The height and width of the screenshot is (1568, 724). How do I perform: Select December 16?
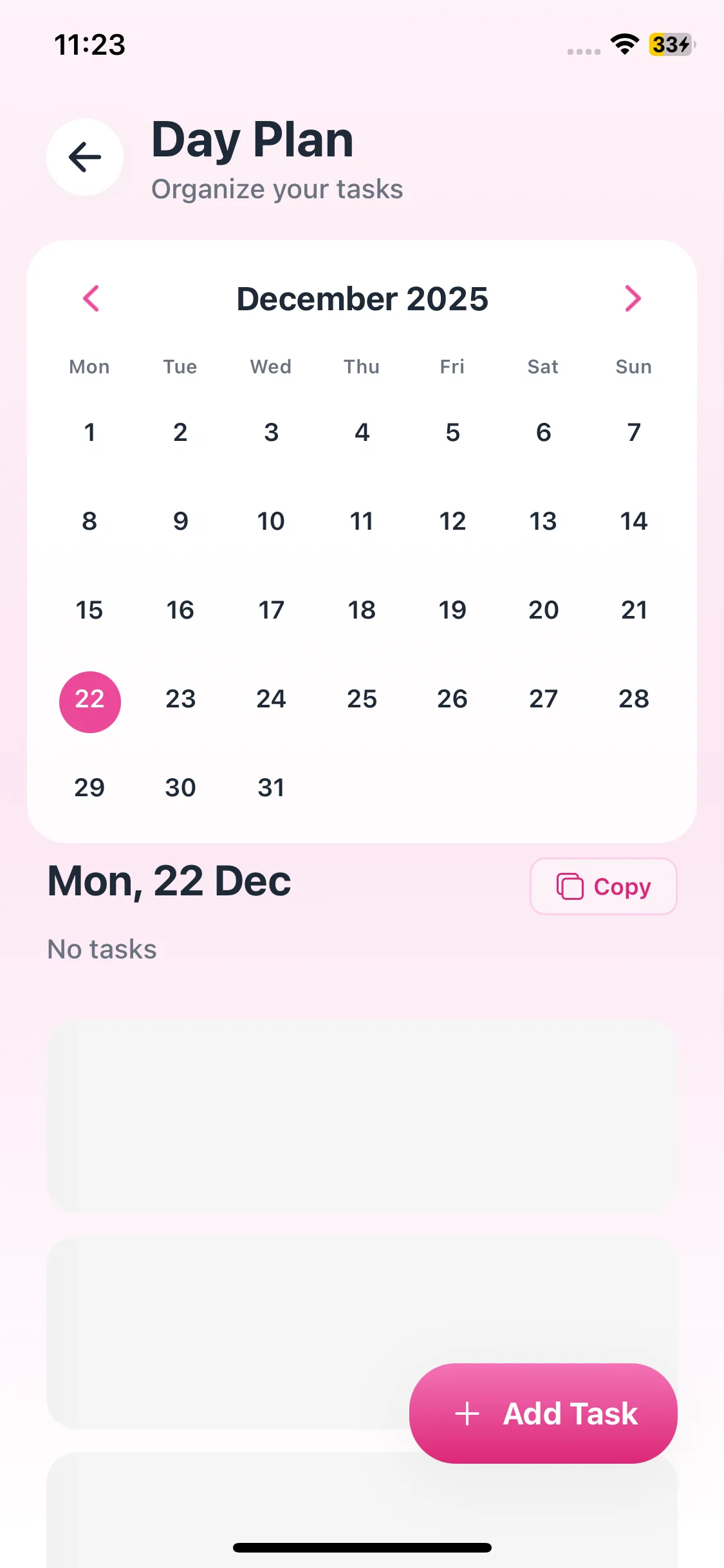coord(180,610)
